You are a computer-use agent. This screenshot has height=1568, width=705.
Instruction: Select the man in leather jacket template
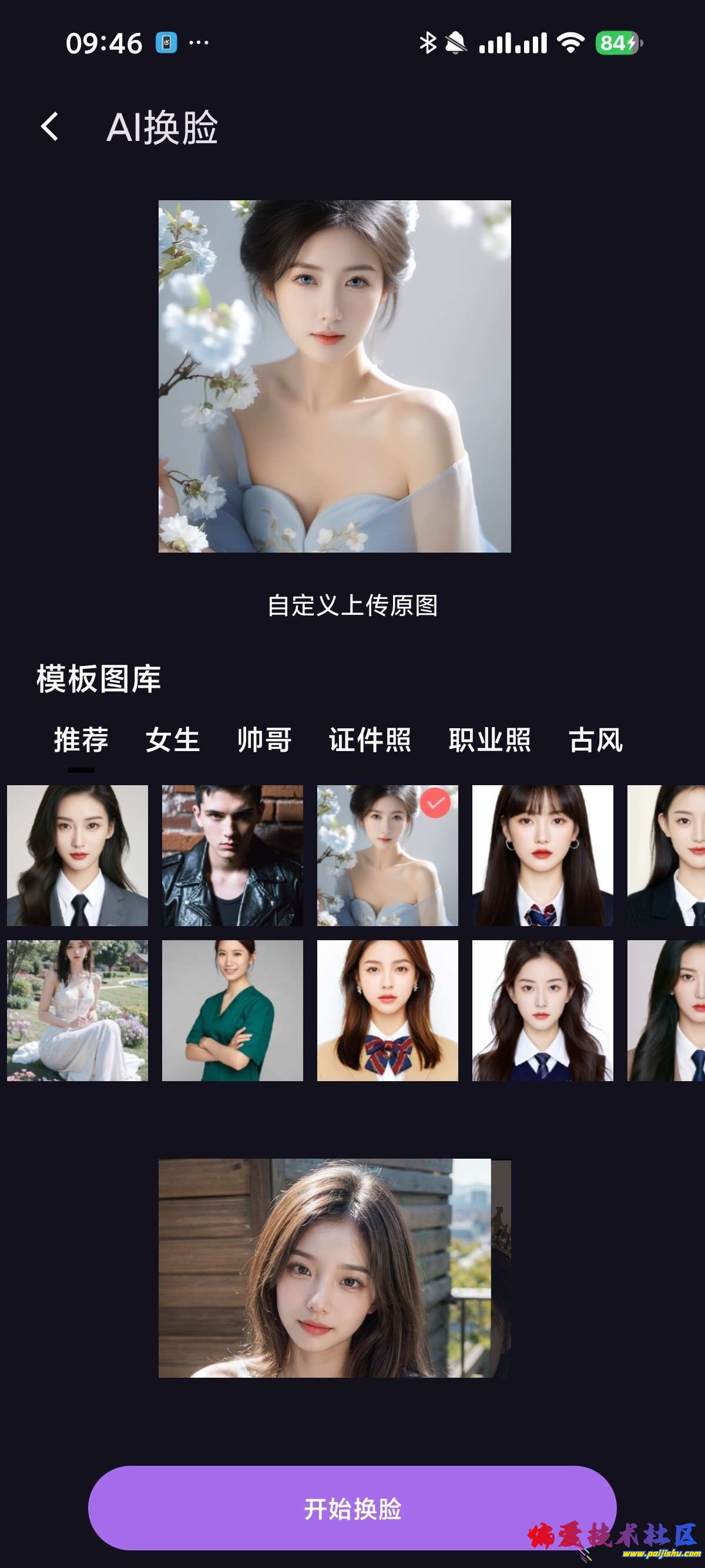click(x=232, y=855)
